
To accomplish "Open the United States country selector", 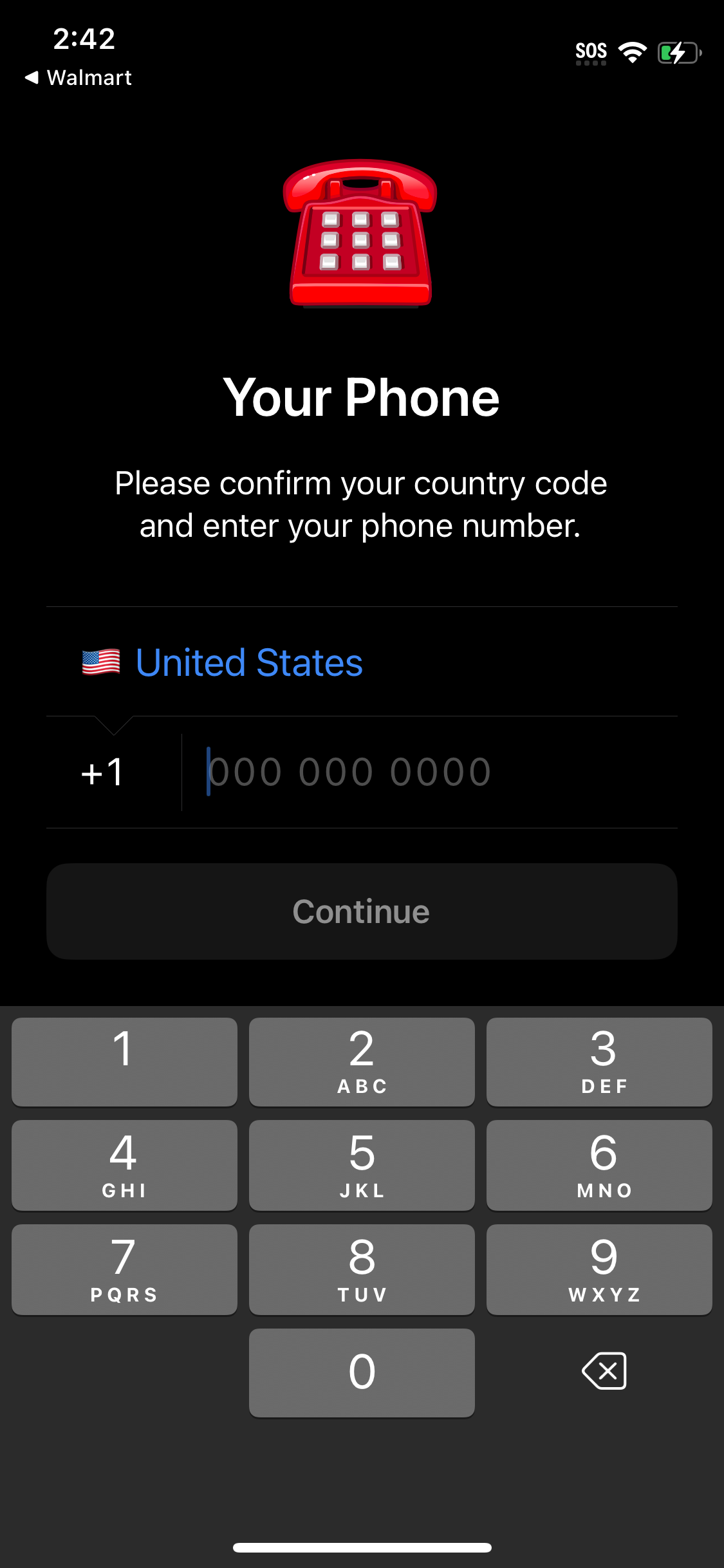I will (x=249, y=662).
